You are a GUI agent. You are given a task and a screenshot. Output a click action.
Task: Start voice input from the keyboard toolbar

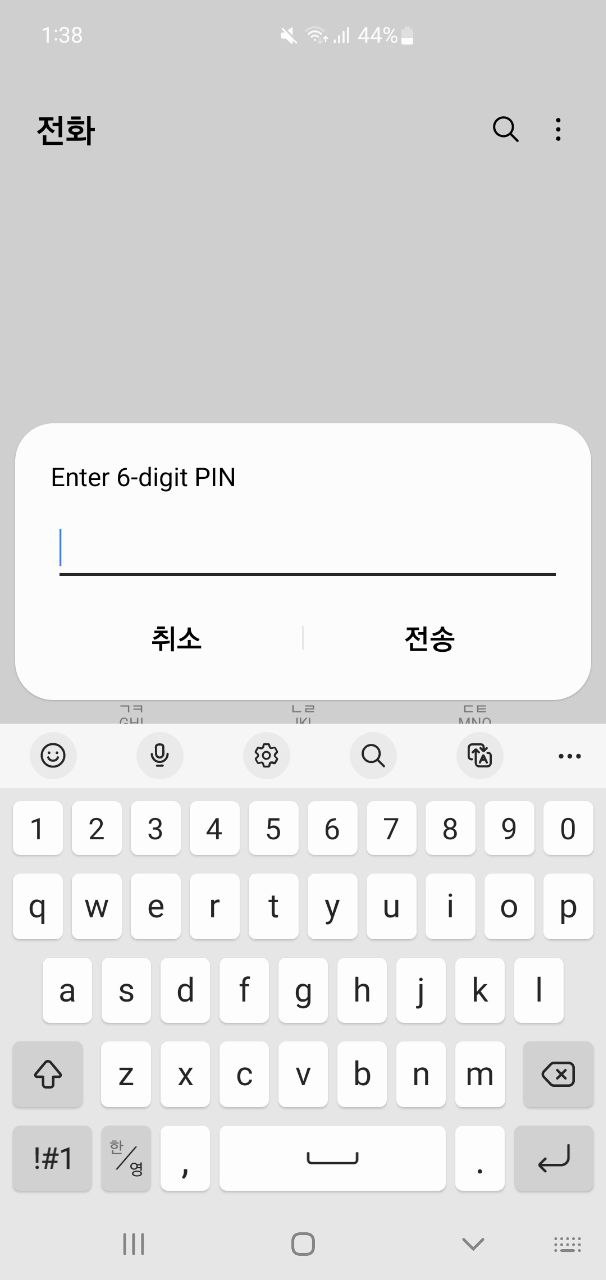tap(159, 756)
